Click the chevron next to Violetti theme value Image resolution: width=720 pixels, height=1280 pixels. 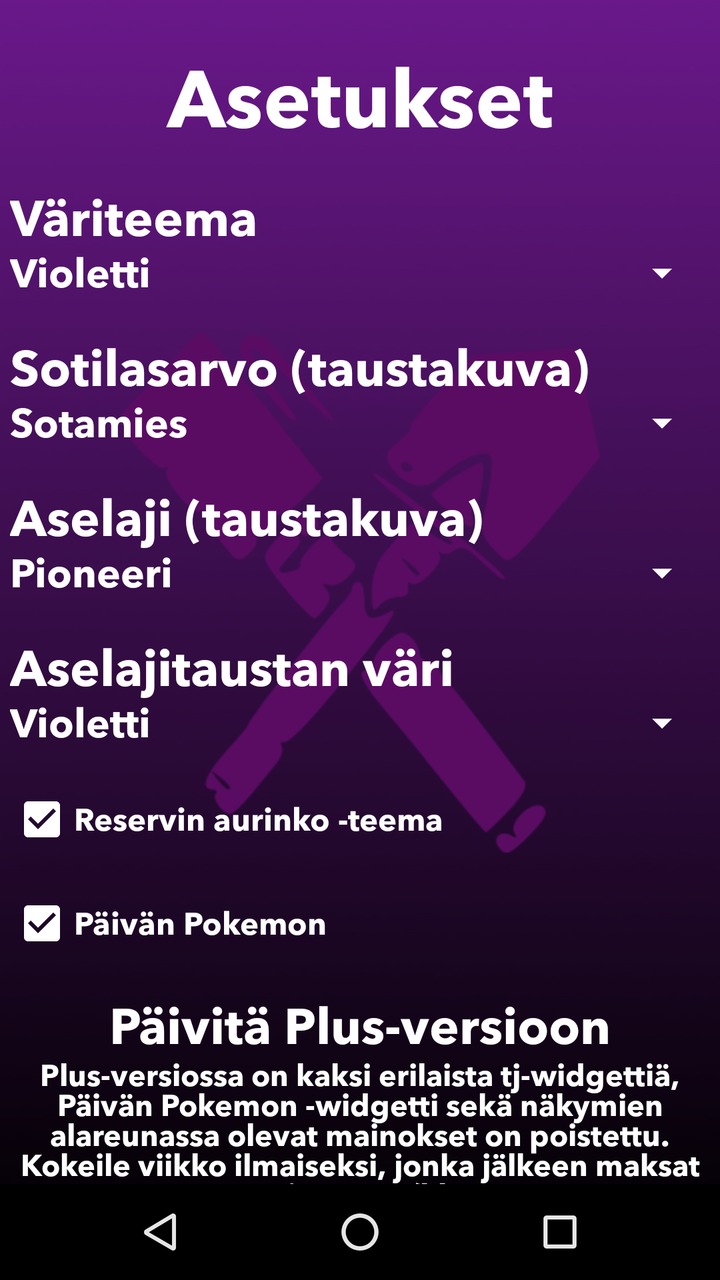pos(663,274)
